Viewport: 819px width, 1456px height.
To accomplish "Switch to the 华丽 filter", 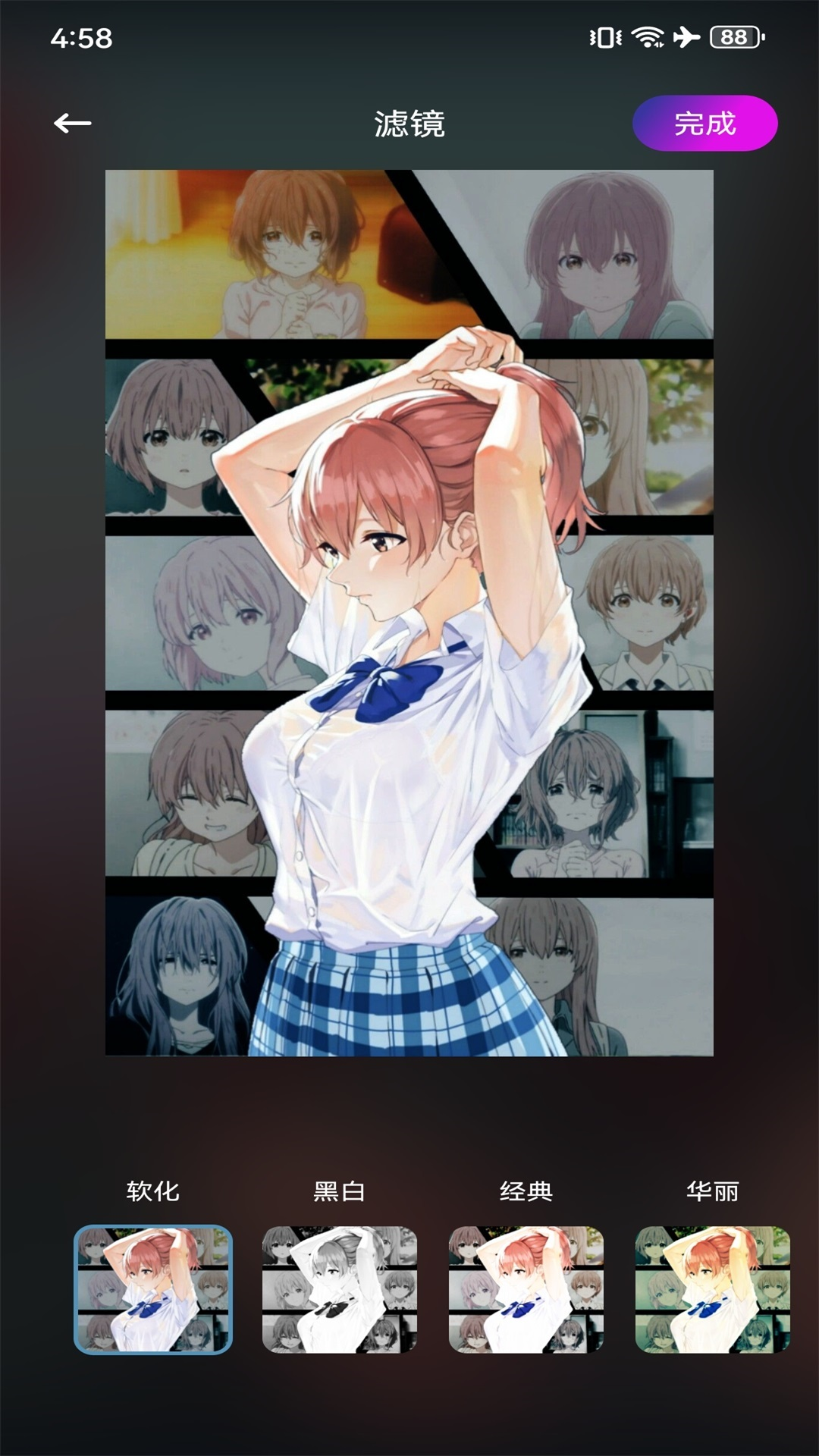I will pyautogui.click(x=712, y=1289).
